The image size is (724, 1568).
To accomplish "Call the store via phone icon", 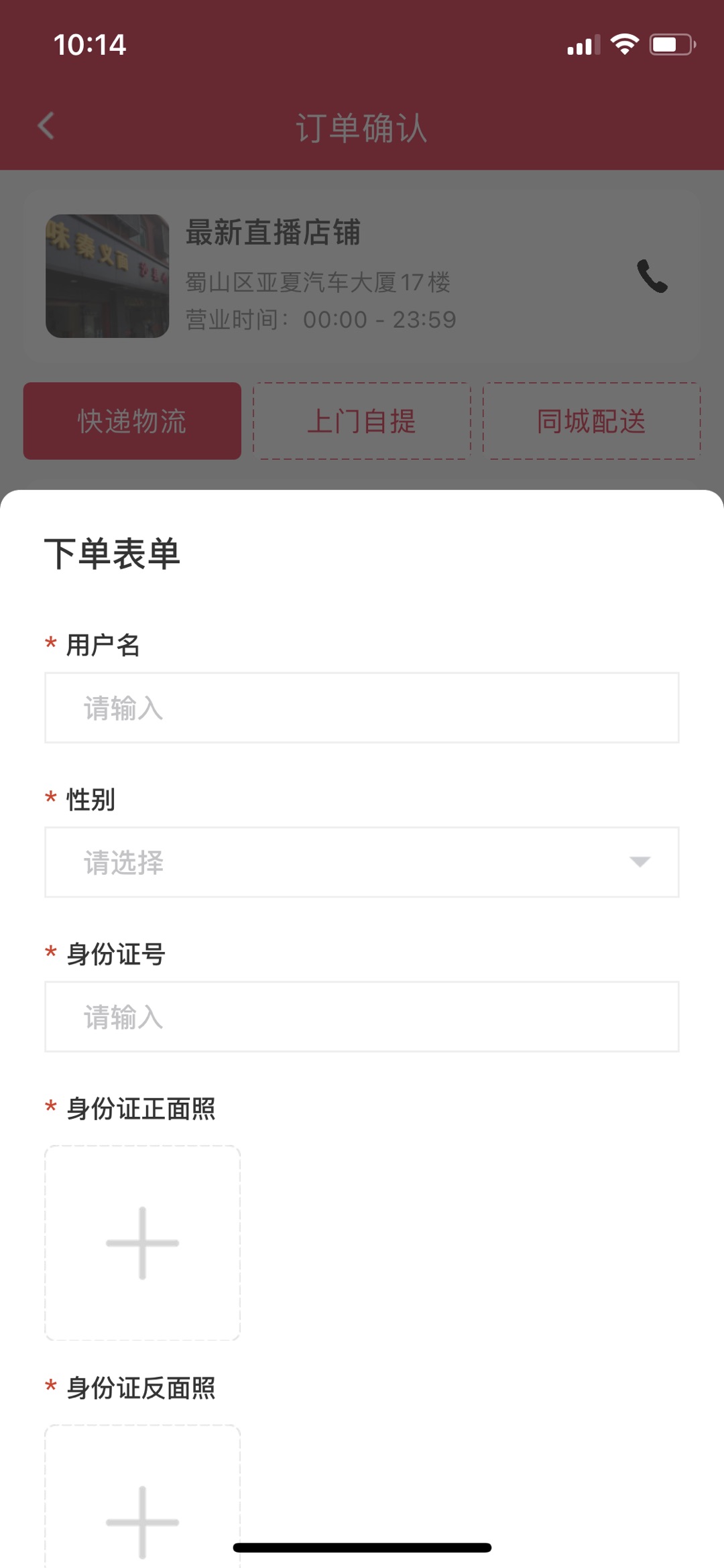I will tap(652, 276).
